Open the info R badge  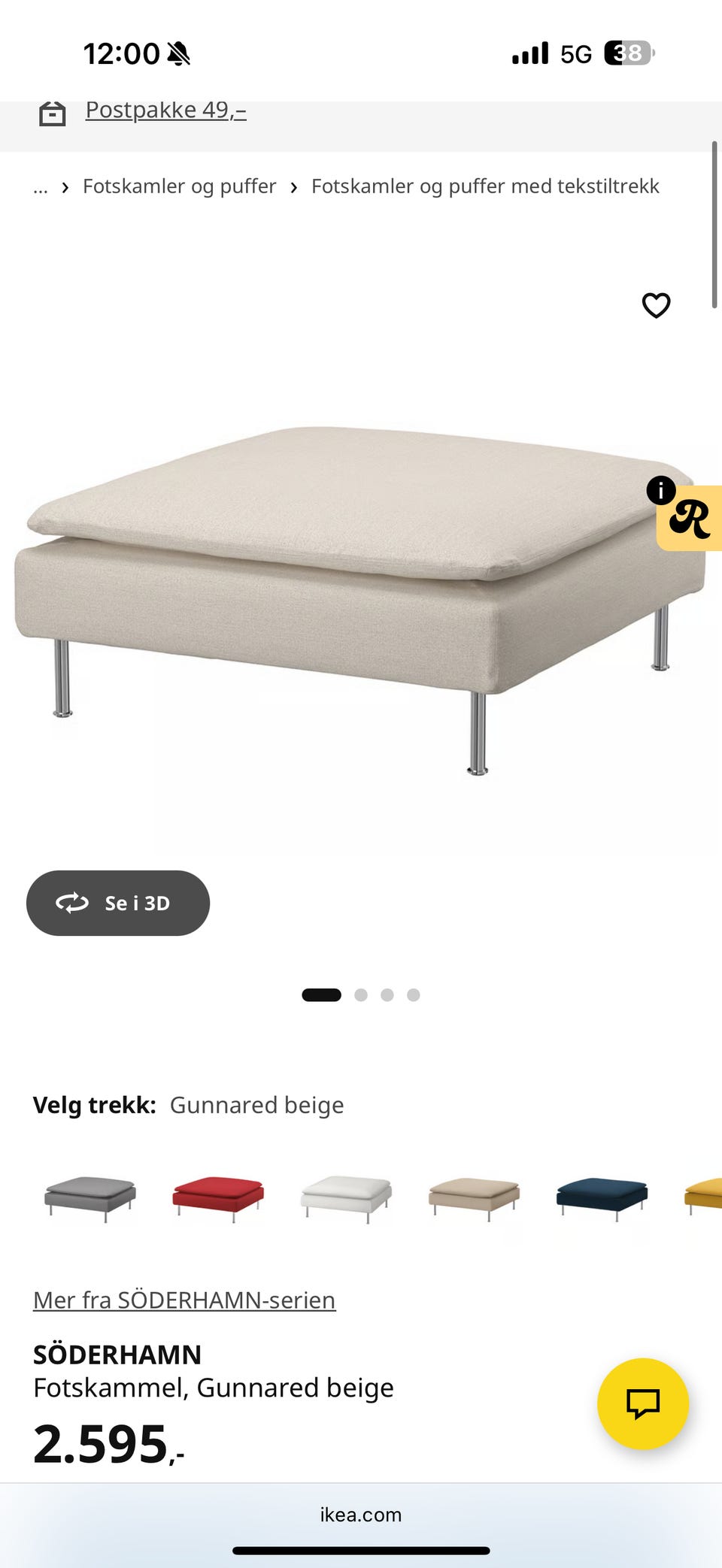pyautogui.click(x=684, y=514)
